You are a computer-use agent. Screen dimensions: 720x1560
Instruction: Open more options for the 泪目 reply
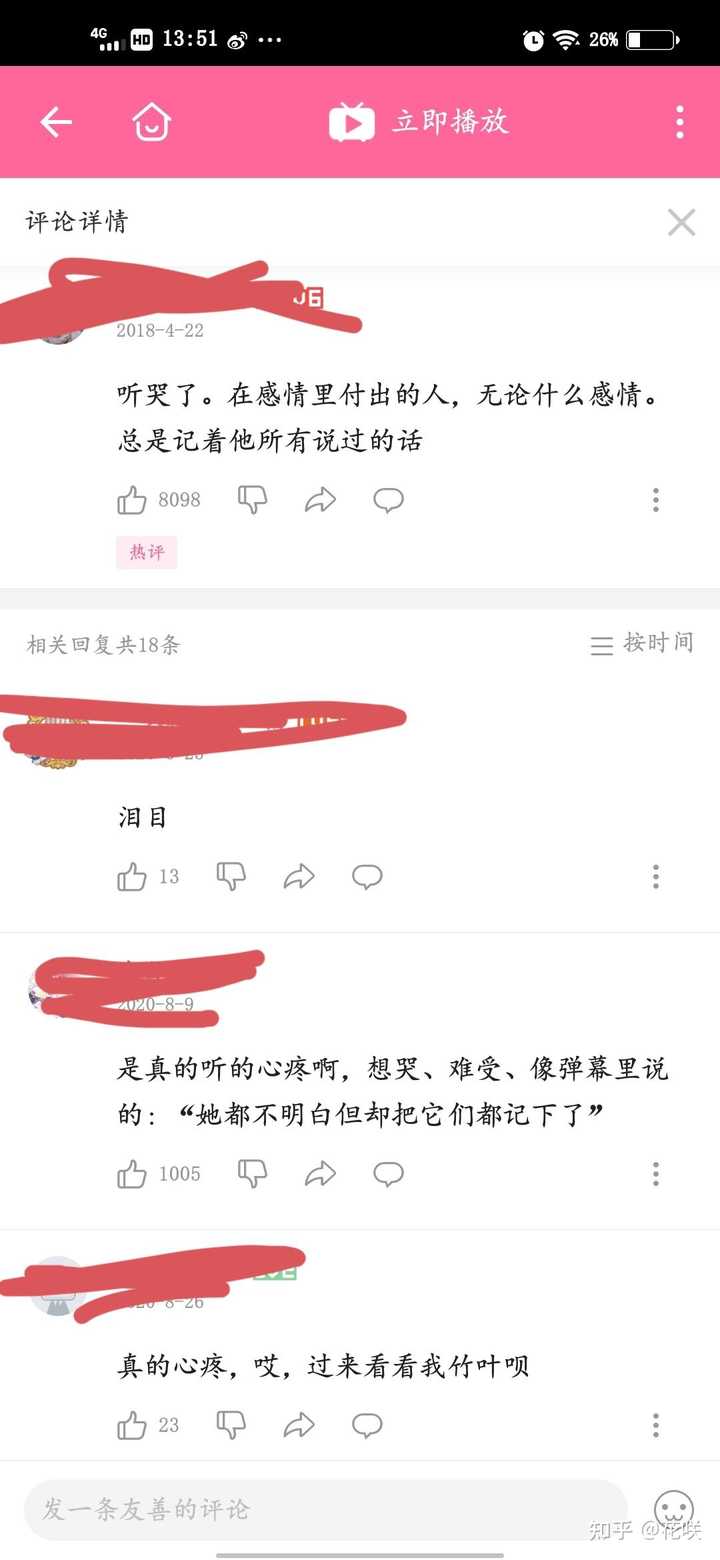point(656,877)
